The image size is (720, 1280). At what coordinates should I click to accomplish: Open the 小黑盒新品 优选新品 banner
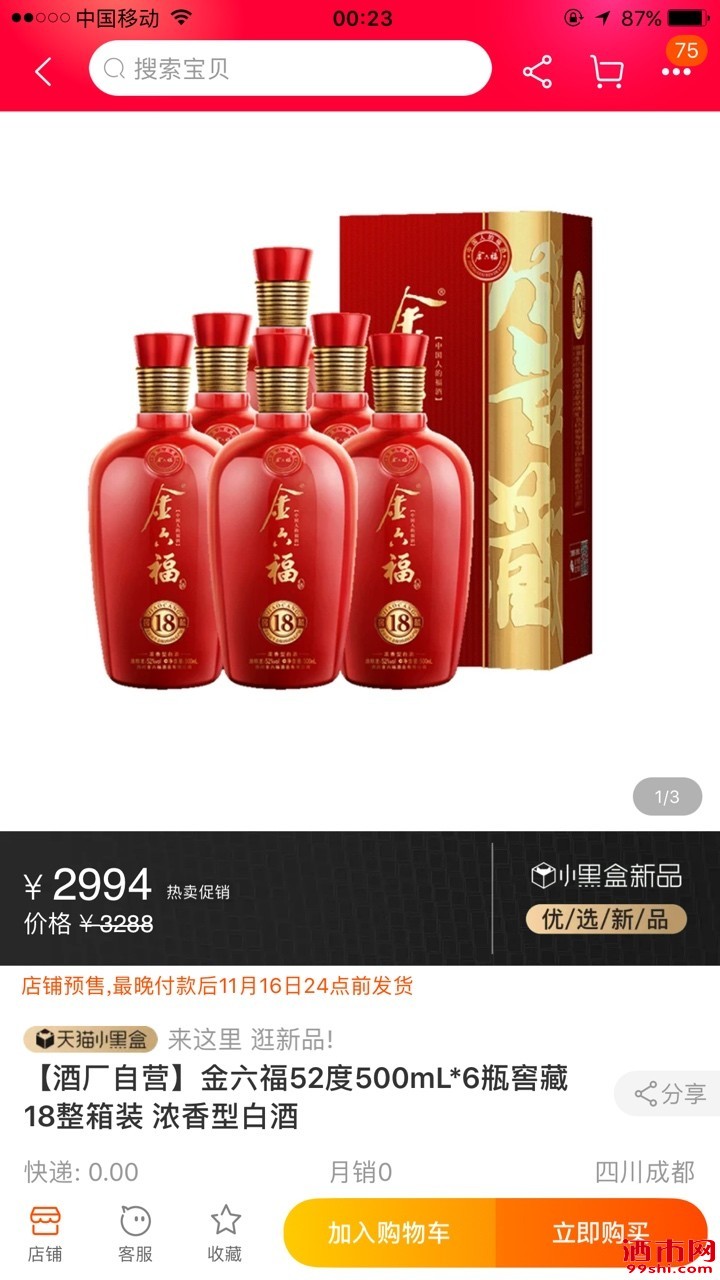pos(606,898)
